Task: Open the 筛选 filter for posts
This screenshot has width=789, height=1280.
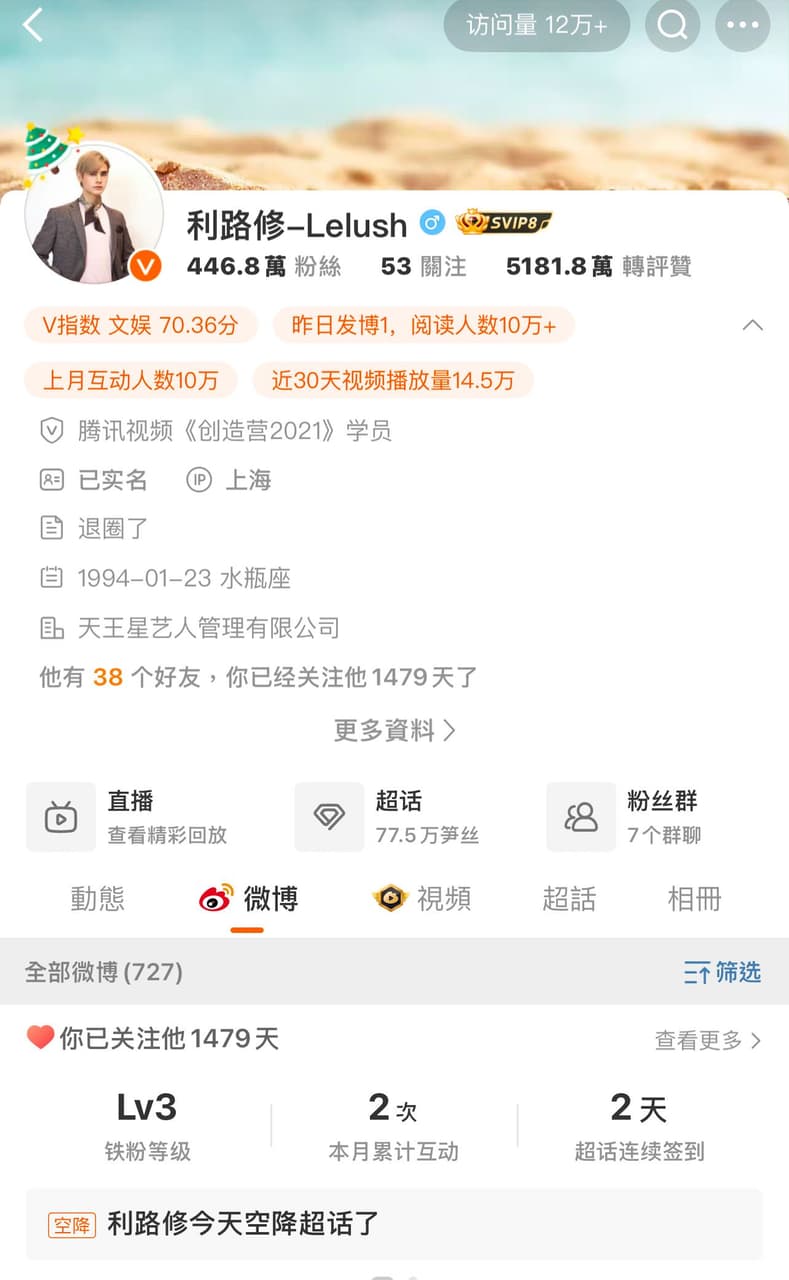Action: point(722,972)
